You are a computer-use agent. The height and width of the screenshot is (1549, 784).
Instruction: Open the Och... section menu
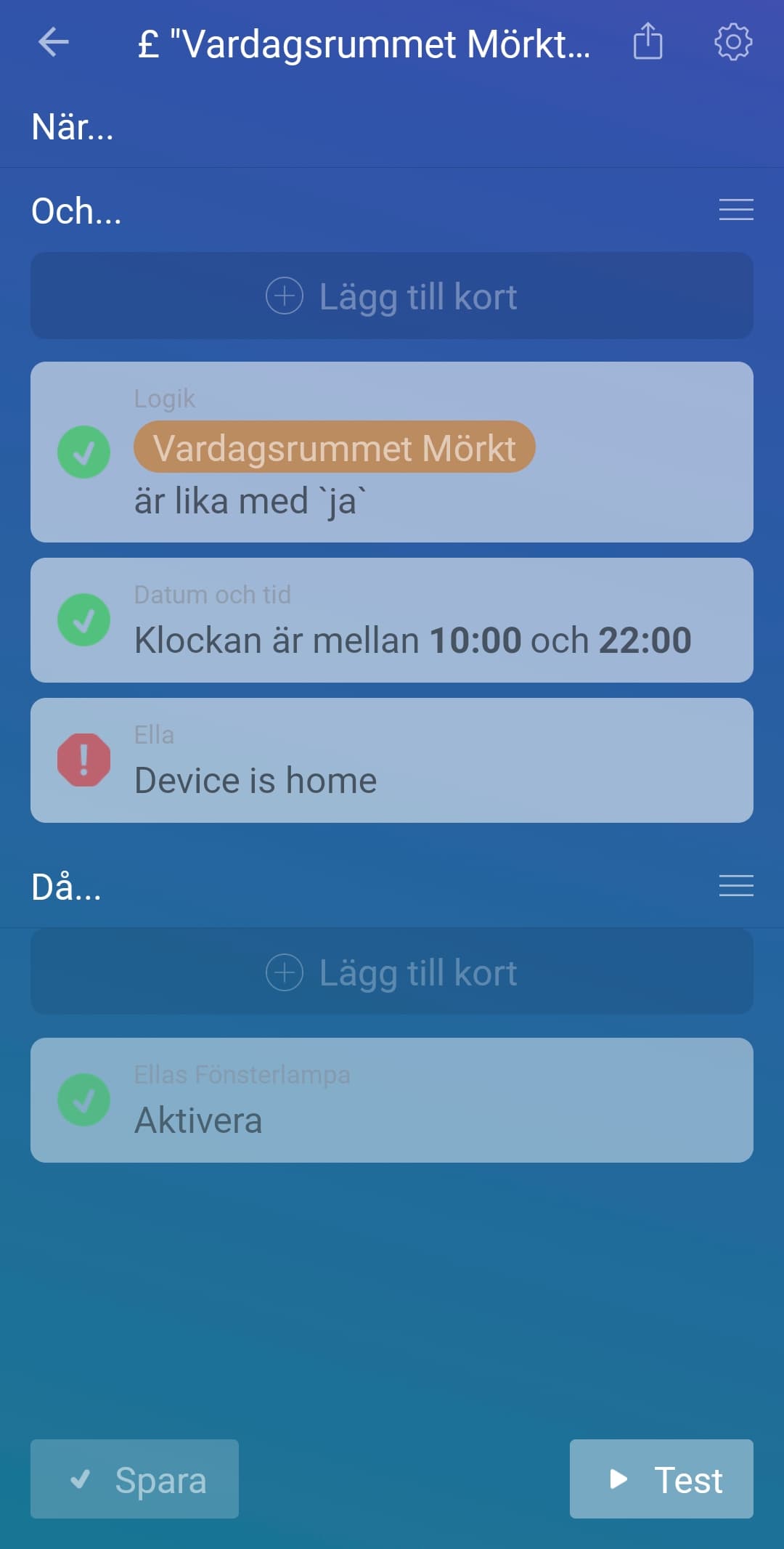click(x=735, y=210)
